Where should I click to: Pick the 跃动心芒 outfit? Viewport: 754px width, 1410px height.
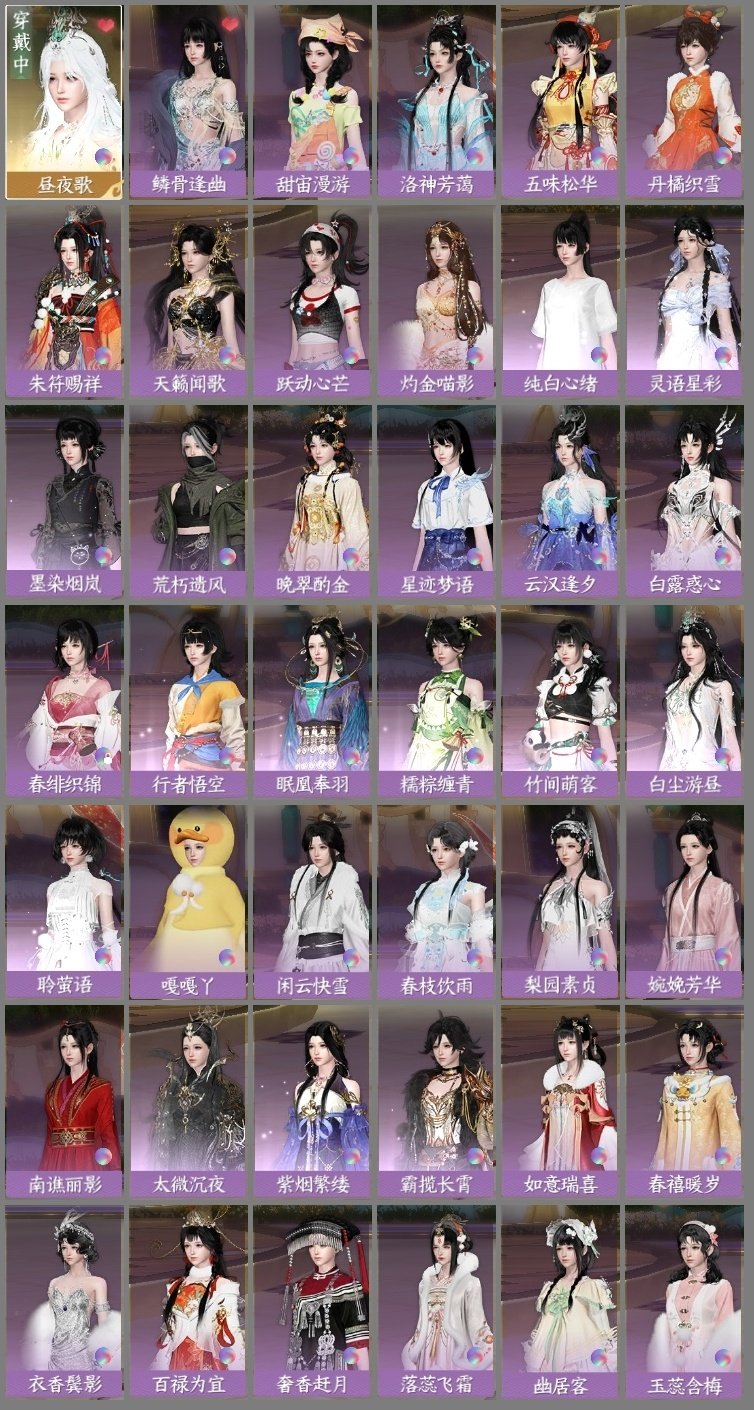tap(312, 300)
